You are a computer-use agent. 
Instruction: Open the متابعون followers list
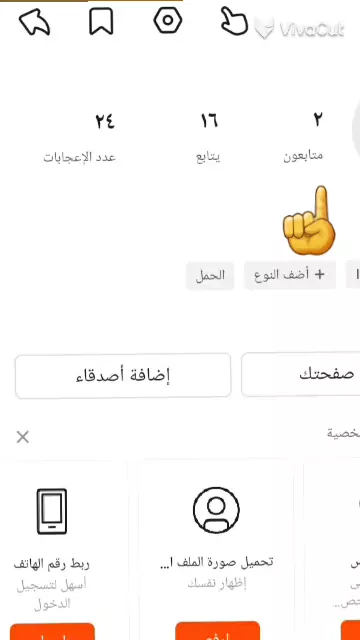pos(303,137)
